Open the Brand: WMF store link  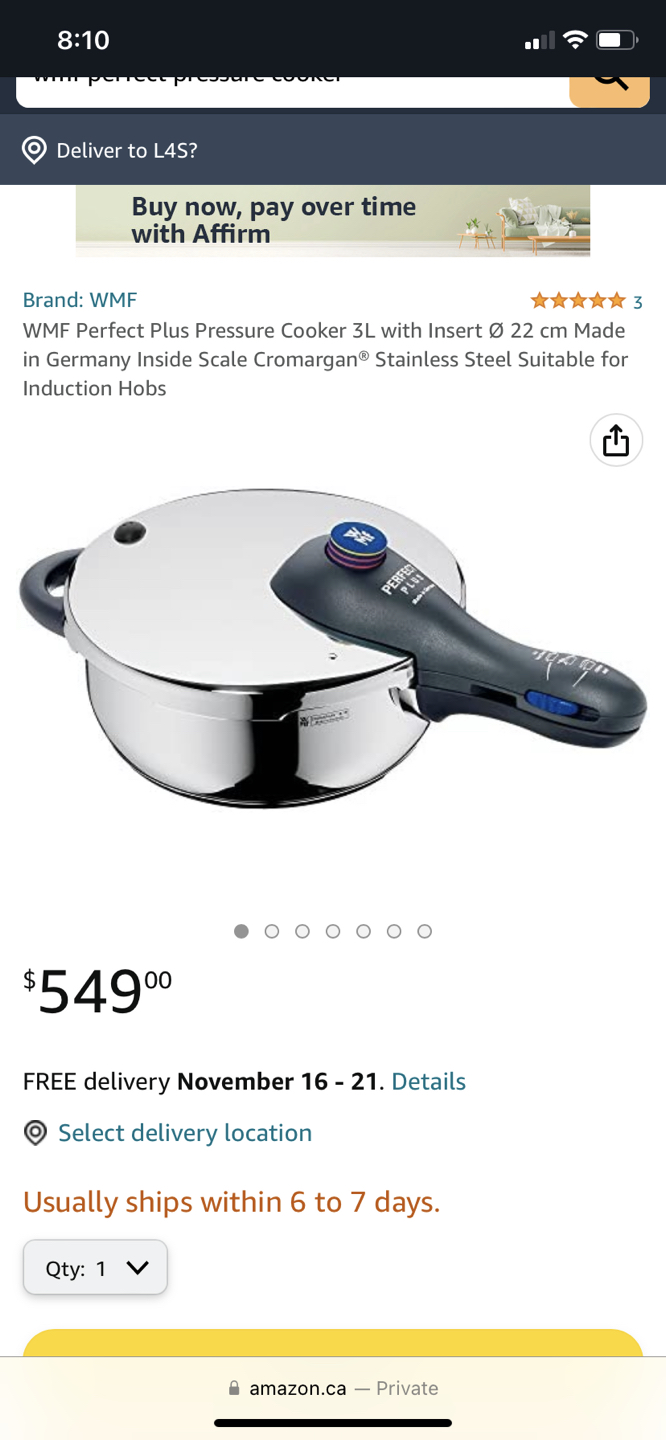(x=80, y=300)
